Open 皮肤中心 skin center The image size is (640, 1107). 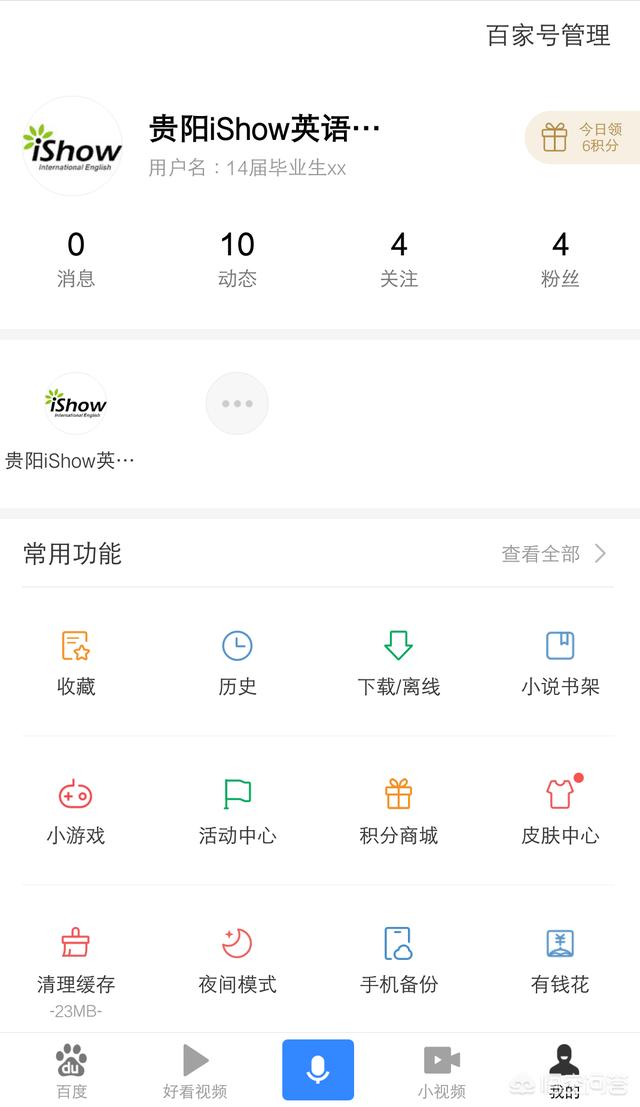(x=560, y=812)
